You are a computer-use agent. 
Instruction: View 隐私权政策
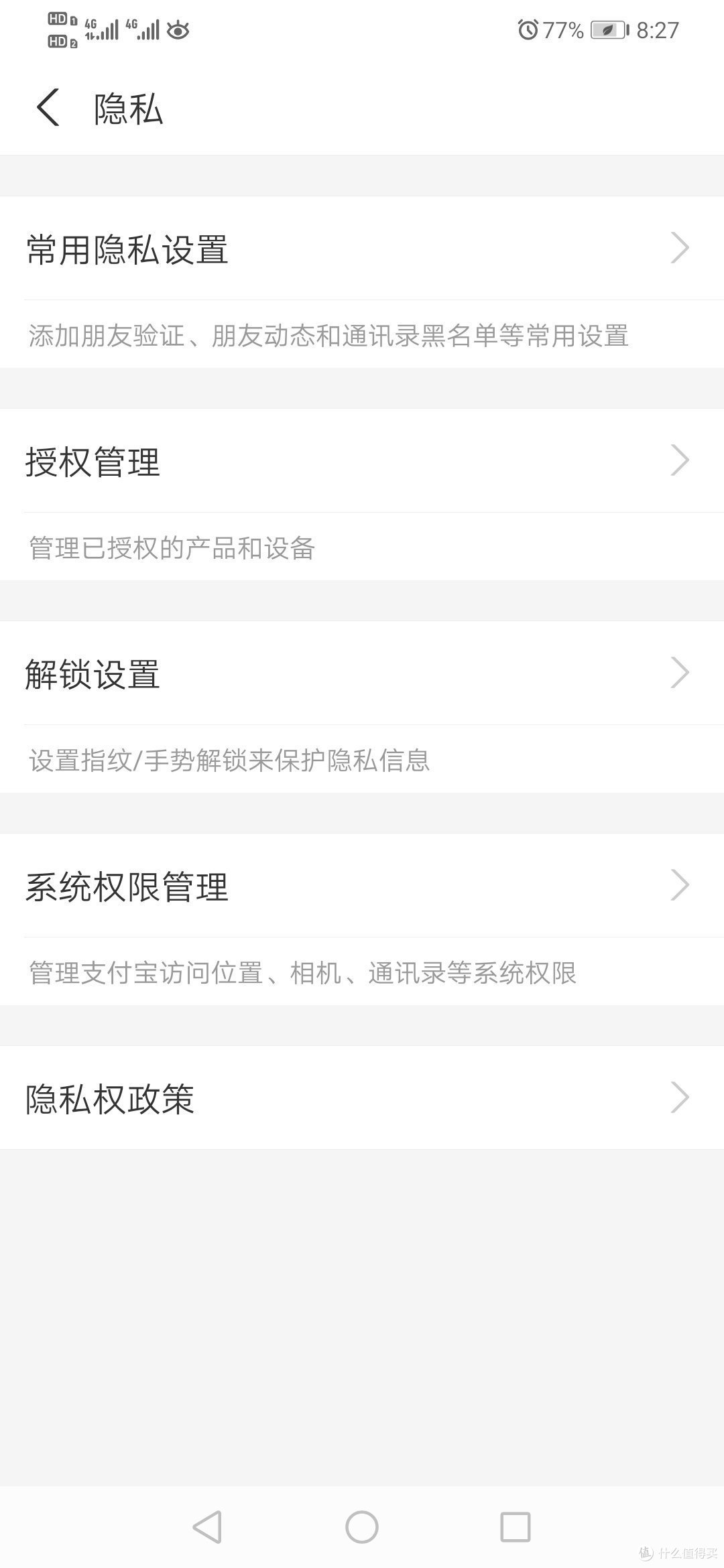click(x=362, y=1098)
